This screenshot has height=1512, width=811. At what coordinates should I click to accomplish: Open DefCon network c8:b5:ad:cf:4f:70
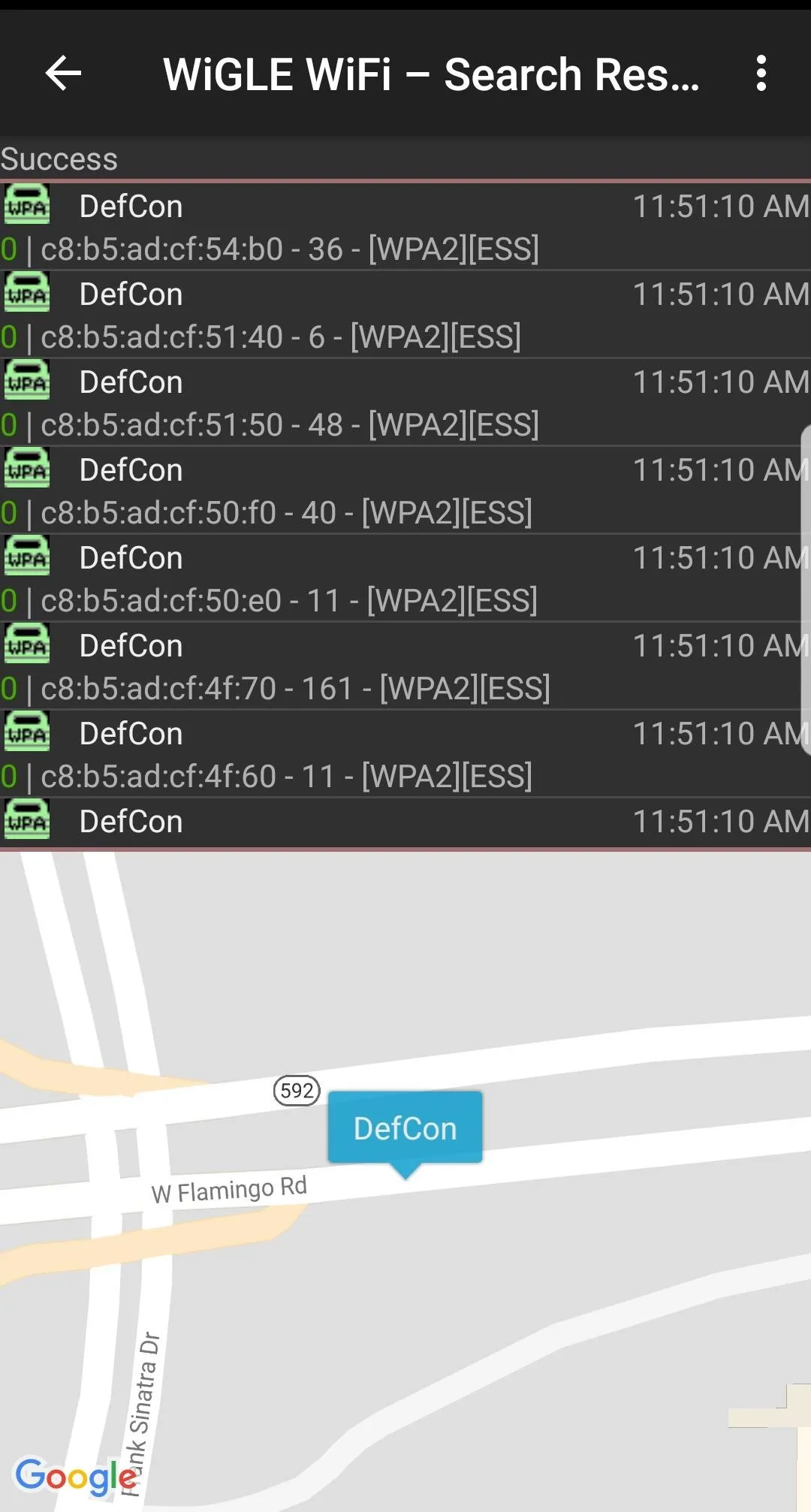coord(405,665)
